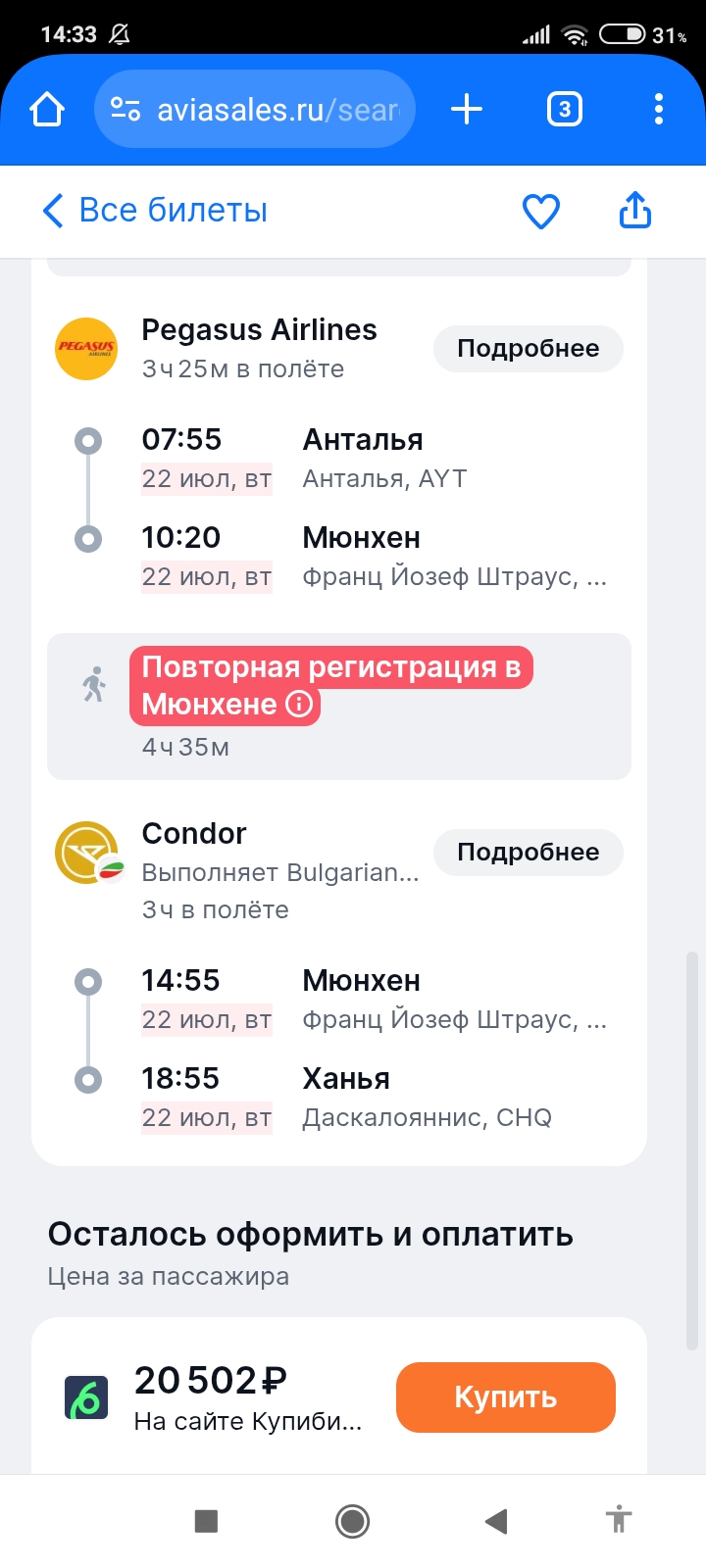Image resolution: width=706 pixels, height=1568 pixels.
Task: Open a new browser tab
Action: point(467,110)
